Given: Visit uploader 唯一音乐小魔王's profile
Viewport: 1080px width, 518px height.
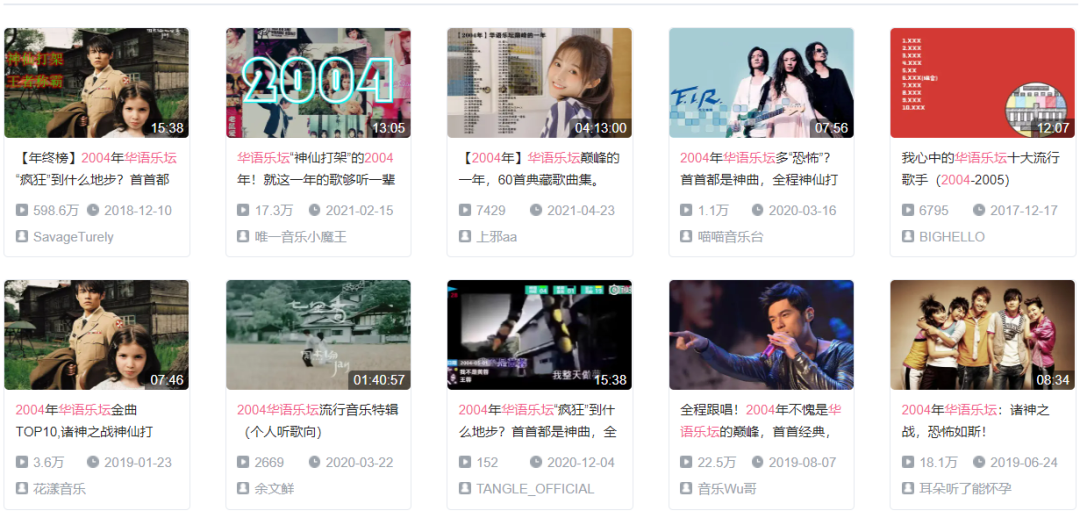Looking at the screenshot, I should coord(300,237).
